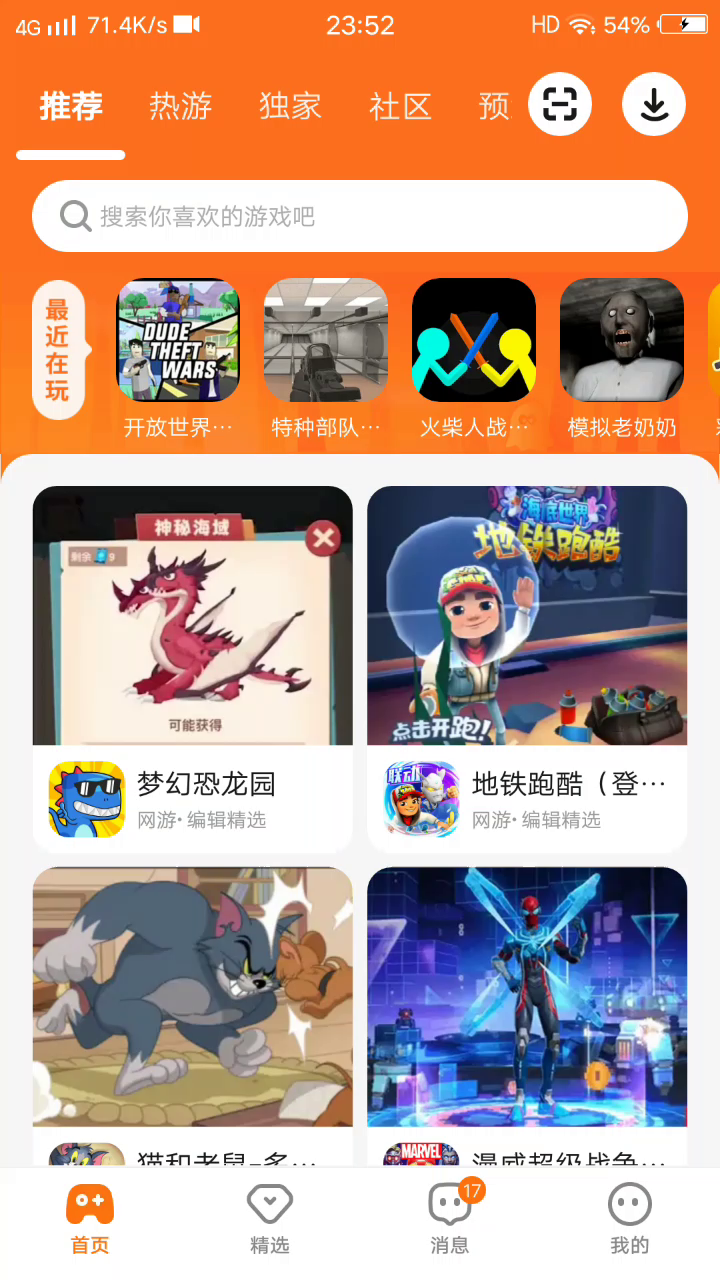Tap the game search box

(360, 216)
